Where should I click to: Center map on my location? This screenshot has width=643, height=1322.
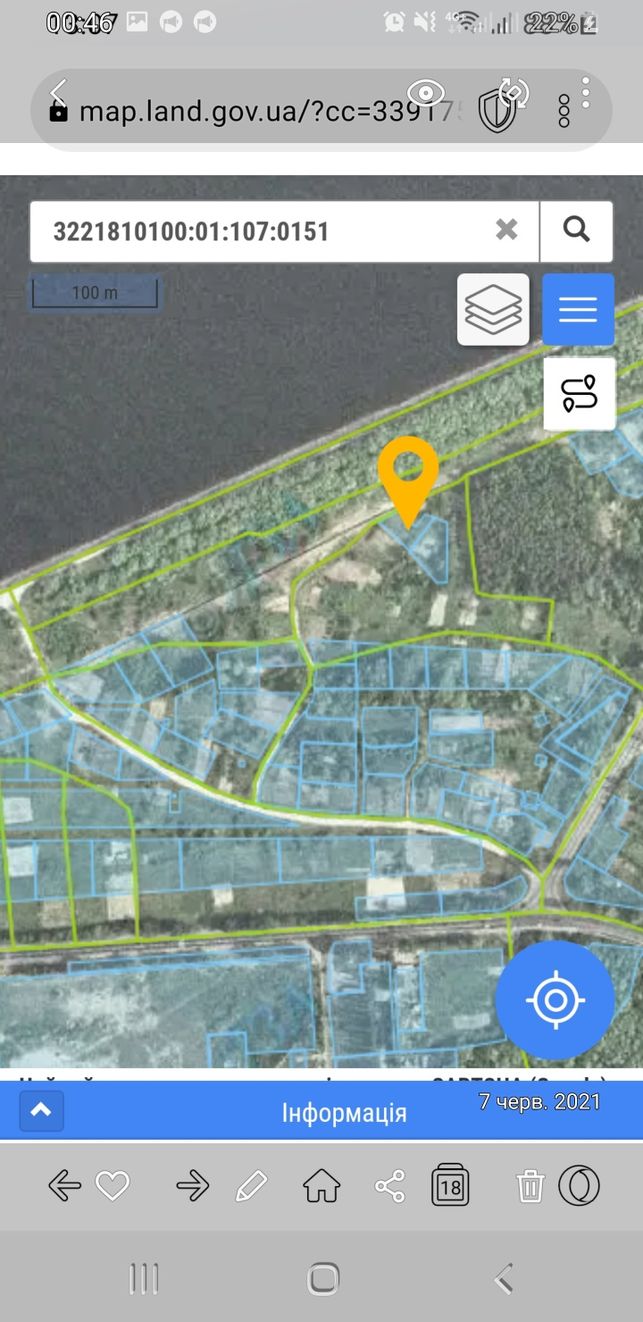555,1000
